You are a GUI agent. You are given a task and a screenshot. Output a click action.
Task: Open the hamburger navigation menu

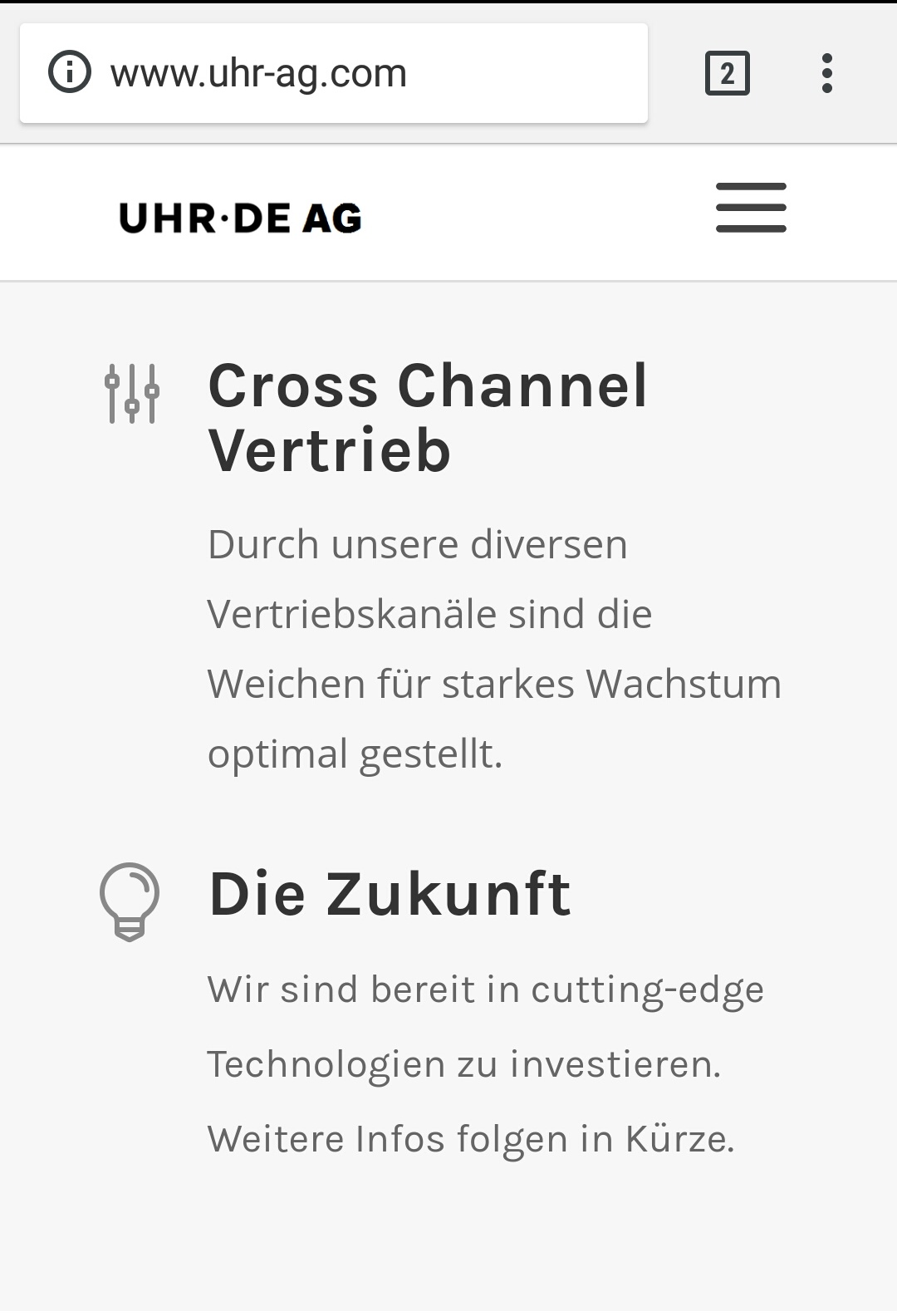pos(751,208)
